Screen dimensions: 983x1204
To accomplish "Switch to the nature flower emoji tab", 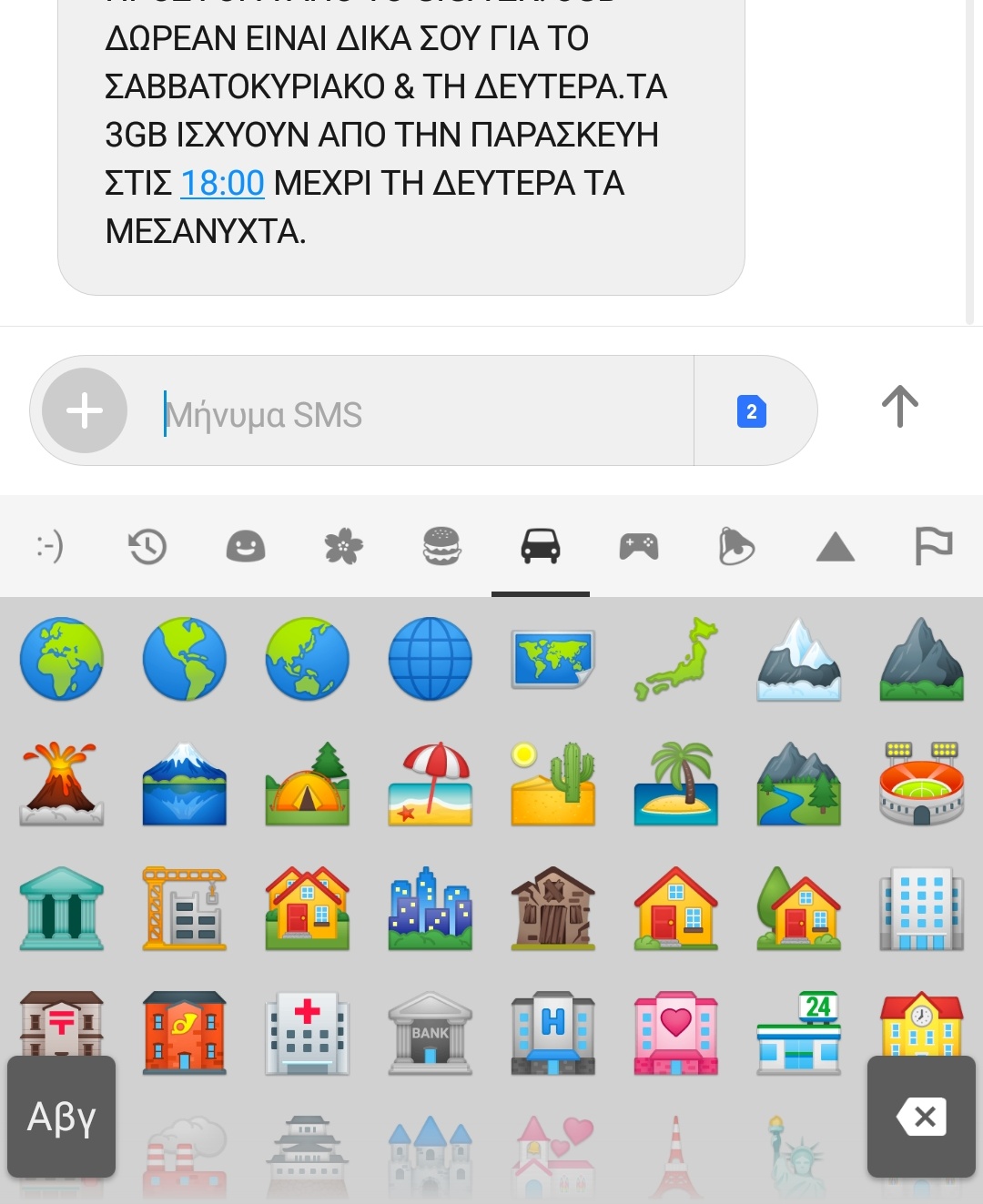I will tap(344, 547).
